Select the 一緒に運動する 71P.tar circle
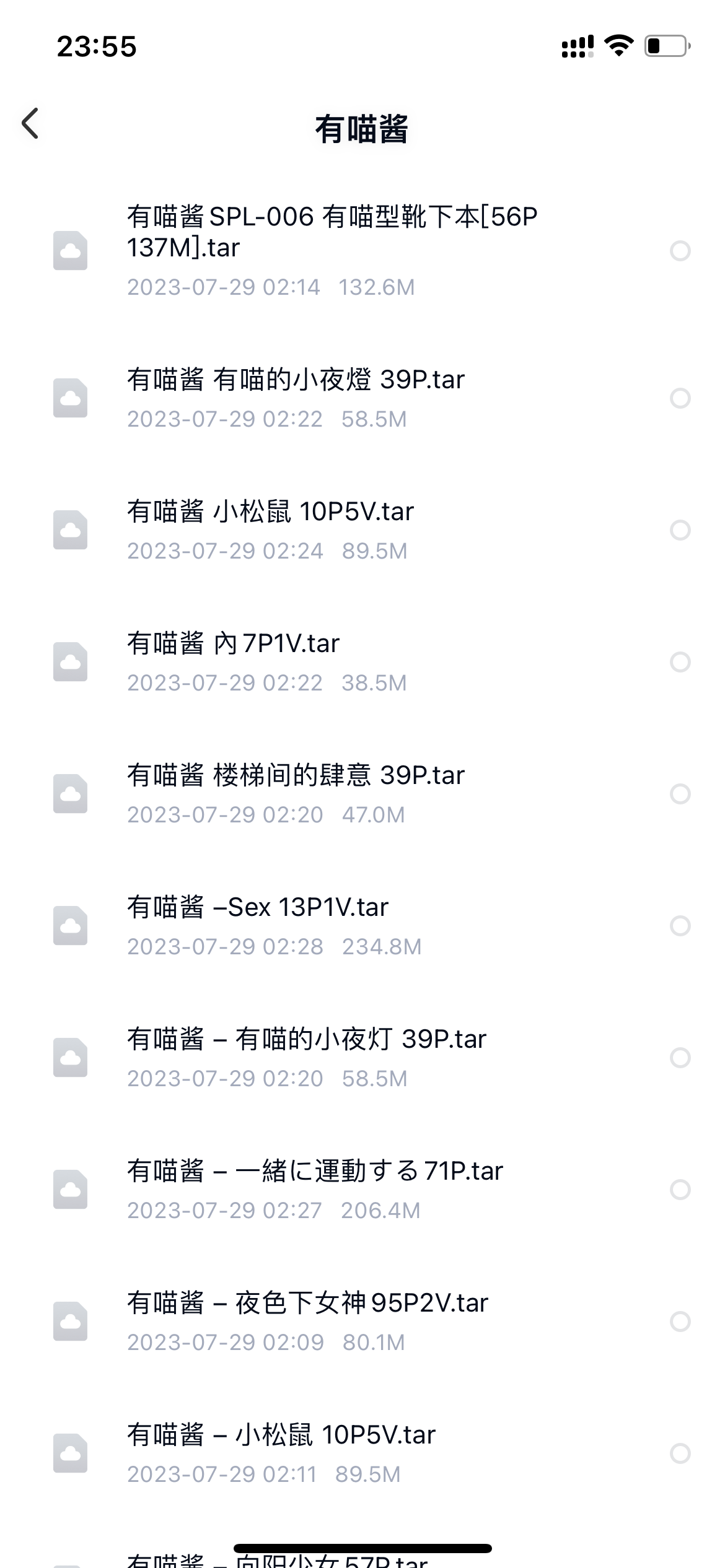 pyautogui.click(x=680, y=1190)
